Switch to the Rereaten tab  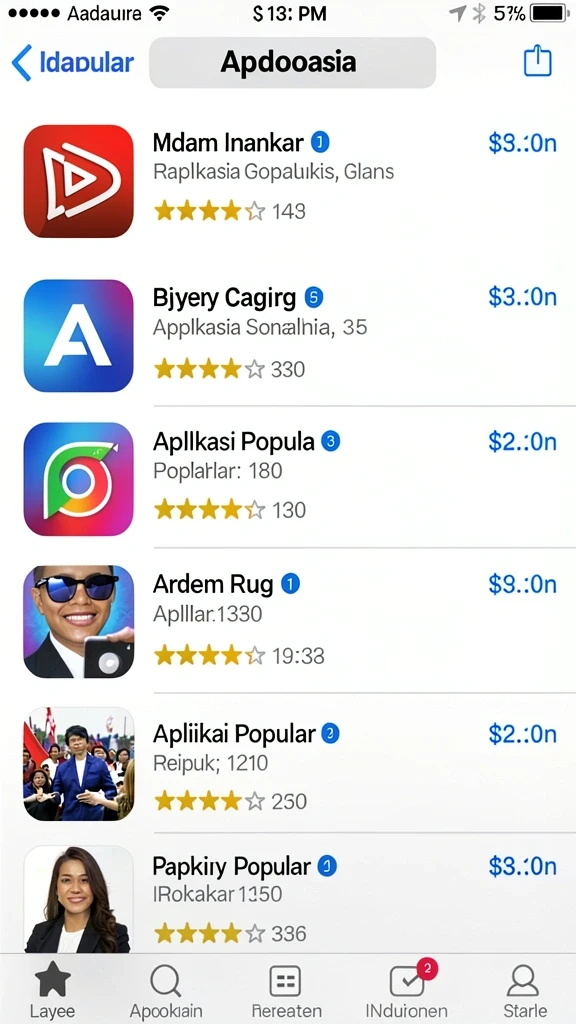pyautogui.click(x=286, y=990)
